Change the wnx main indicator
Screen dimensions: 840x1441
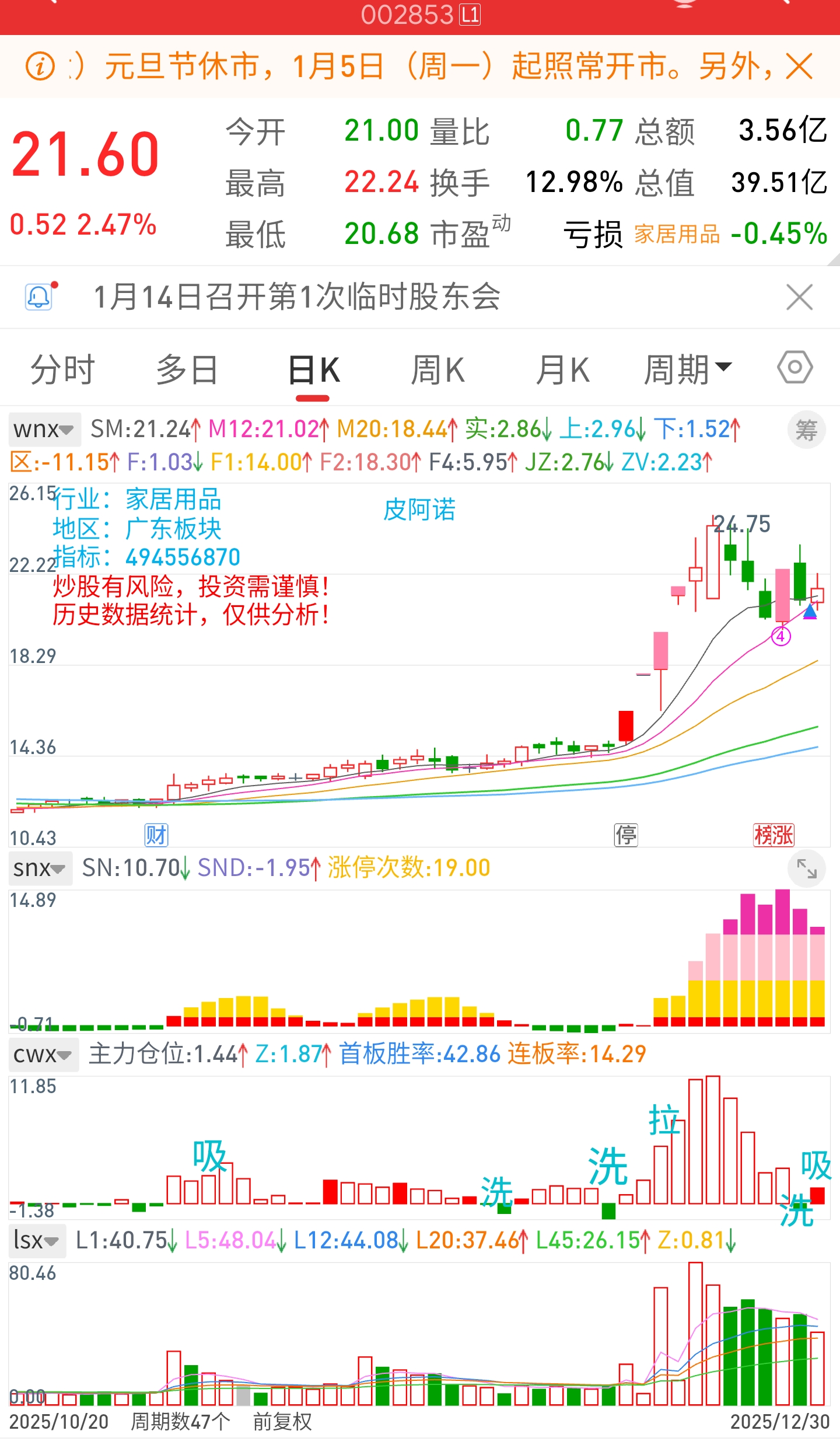[44, 430]
